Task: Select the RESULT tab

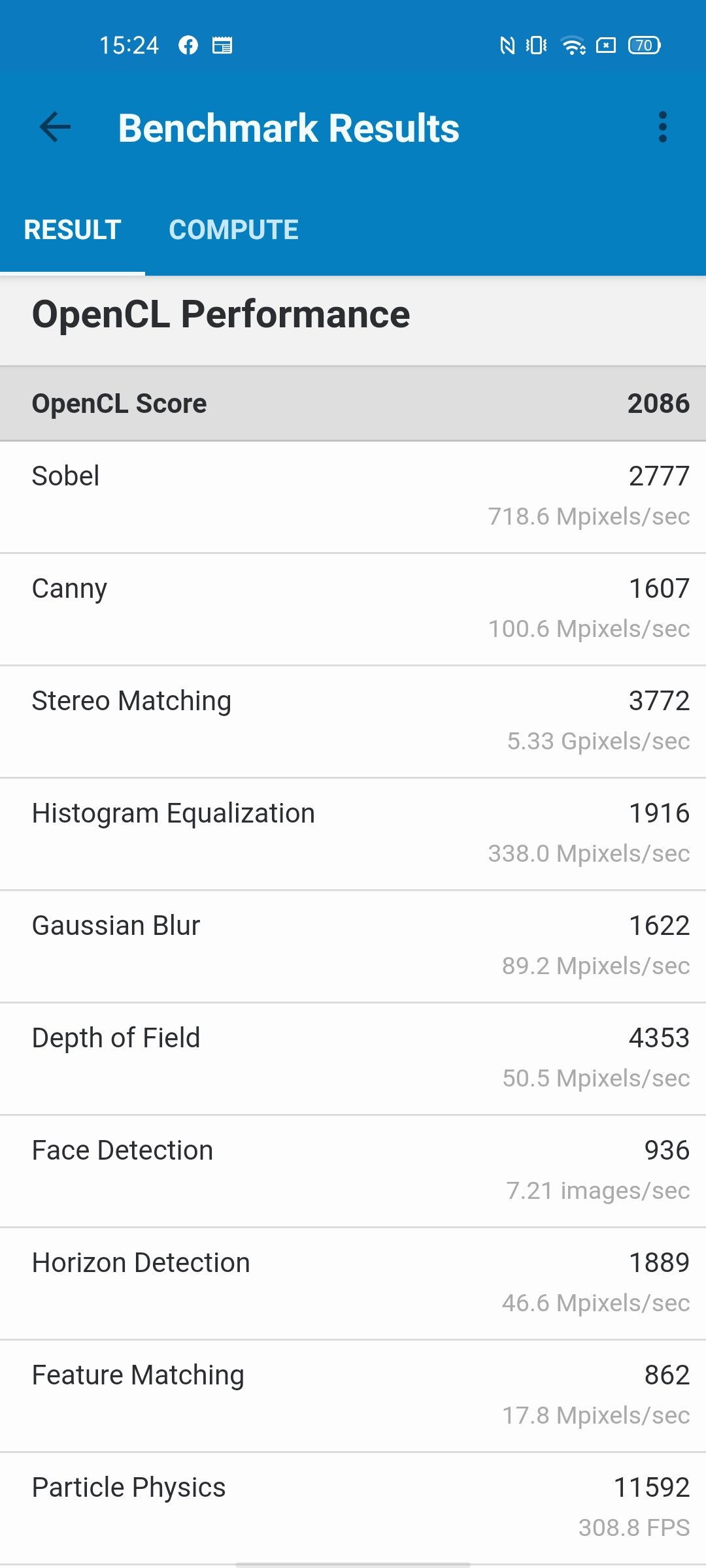Action: pos(72,230)
